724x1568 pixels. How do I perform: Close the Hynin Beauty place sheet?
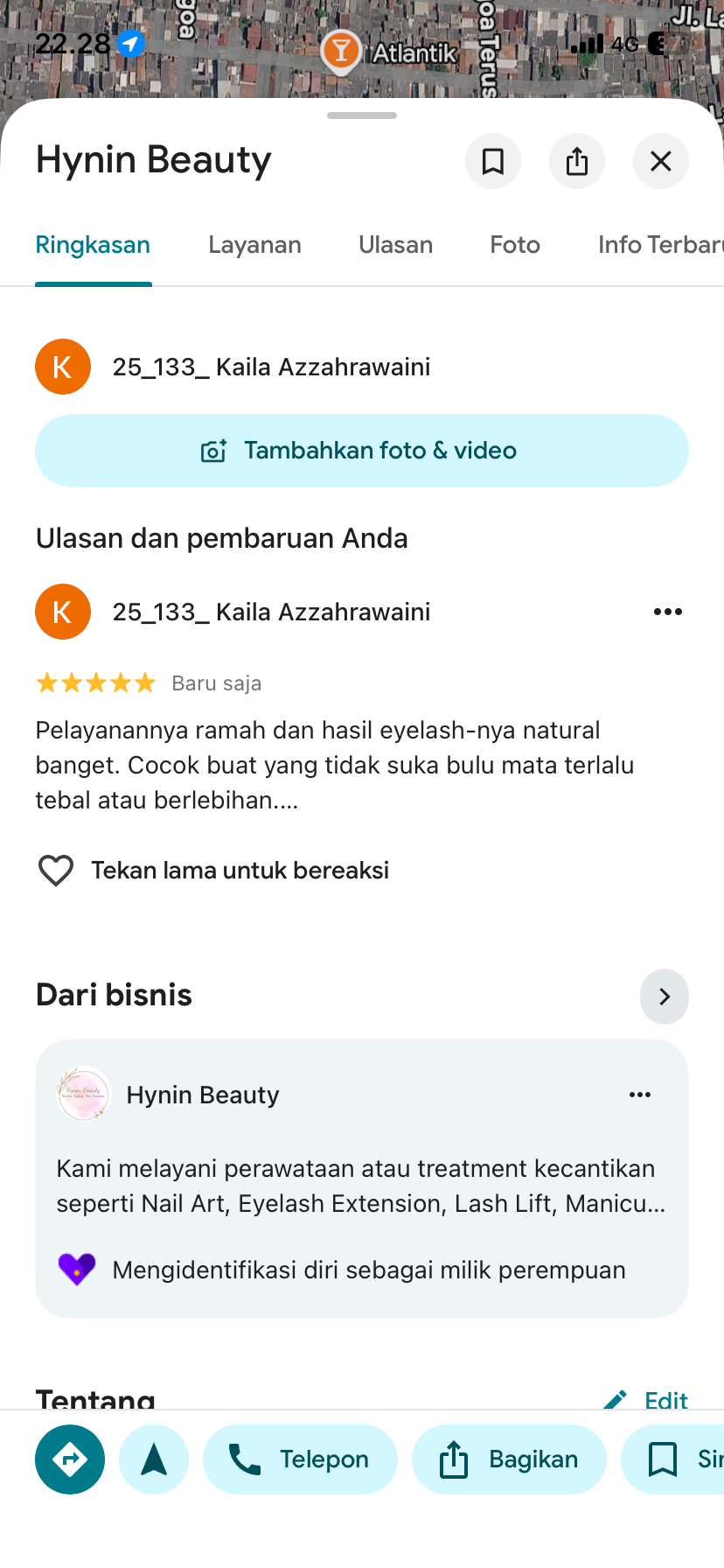pos(661,161)
